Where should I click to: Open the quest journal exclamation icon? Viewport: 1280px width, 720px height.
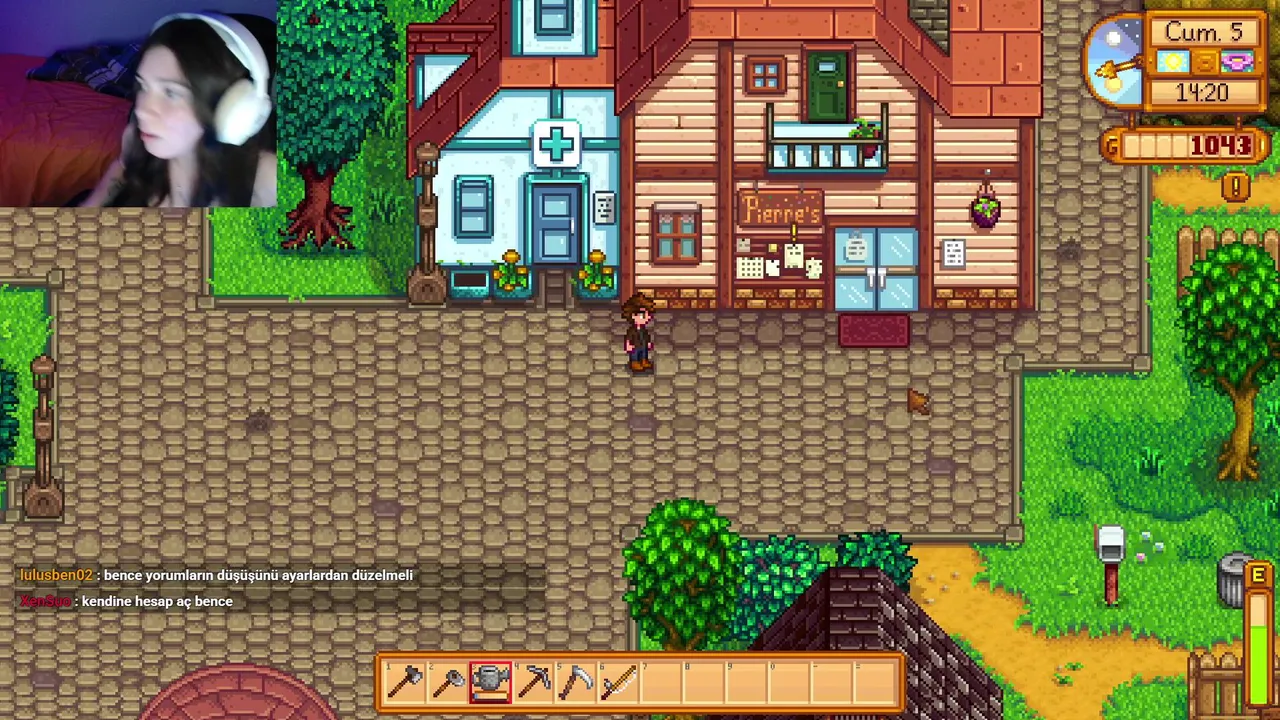click(x=1236, y=187)
